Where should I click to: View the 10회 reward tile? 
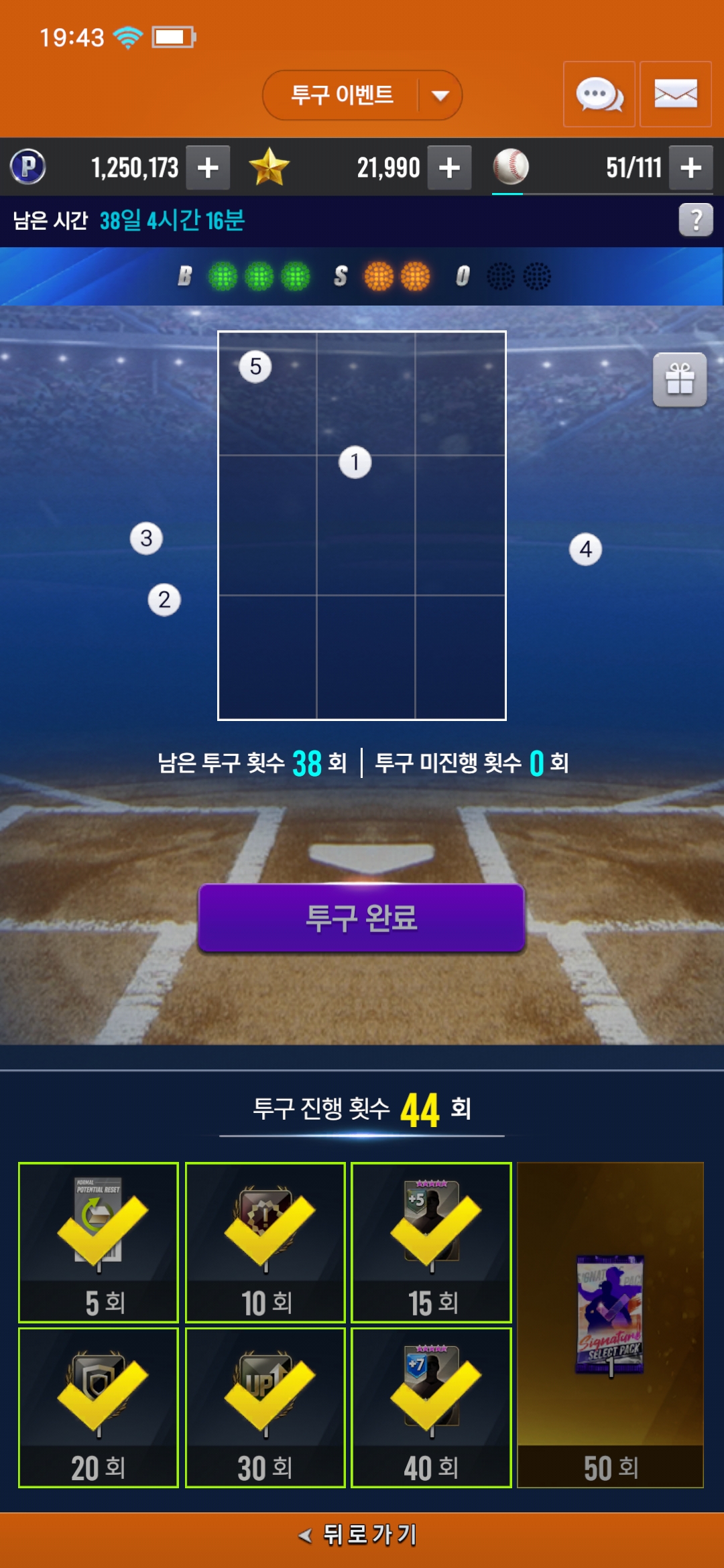(265, 1242)
